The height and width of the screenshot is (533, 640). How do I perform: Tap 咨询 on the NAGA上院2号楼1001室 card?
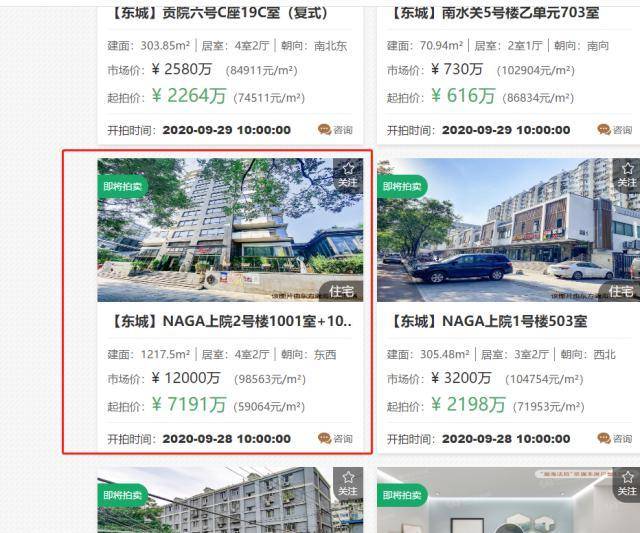[x=336, y=438]
